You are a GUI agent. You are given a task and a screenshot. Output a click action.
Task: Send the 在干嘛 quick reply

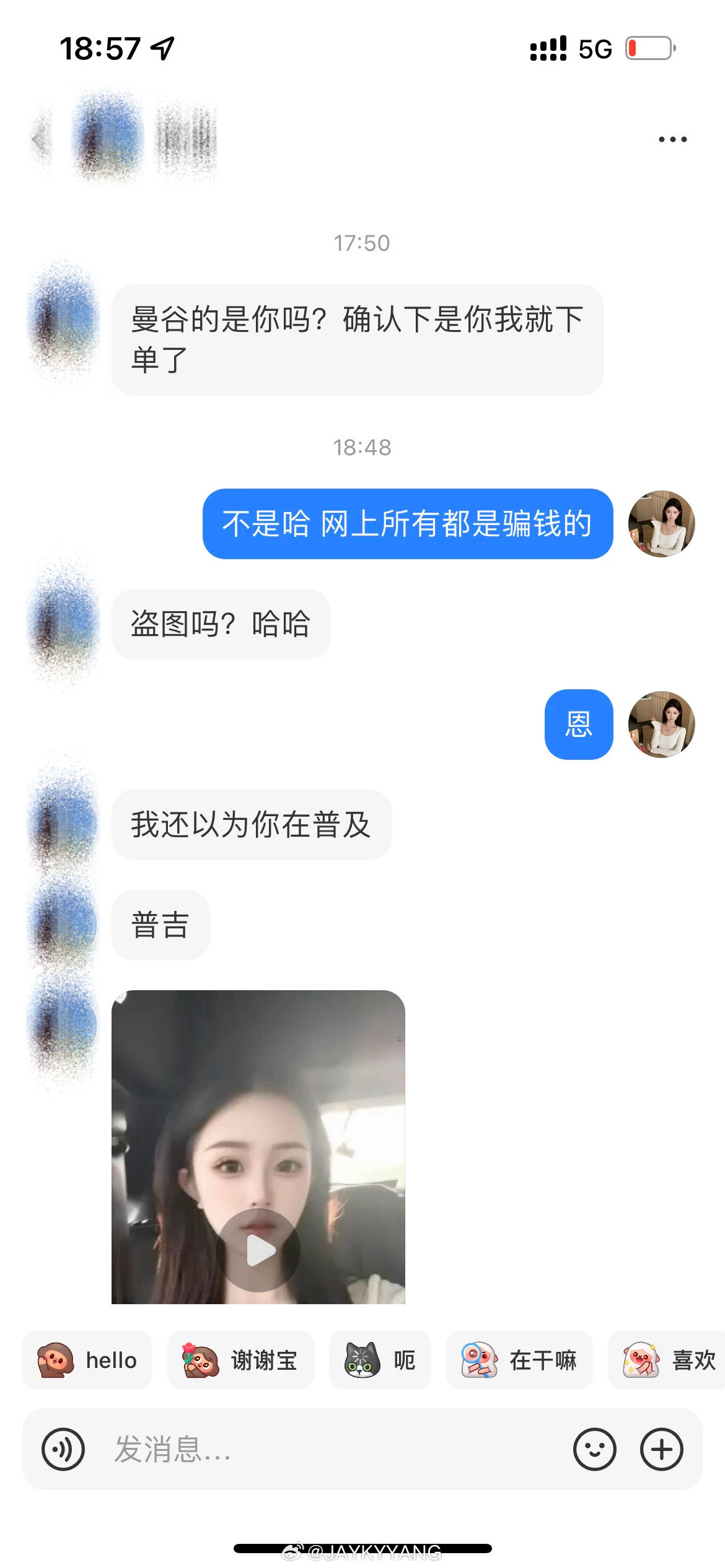(x=519, y=1360)
